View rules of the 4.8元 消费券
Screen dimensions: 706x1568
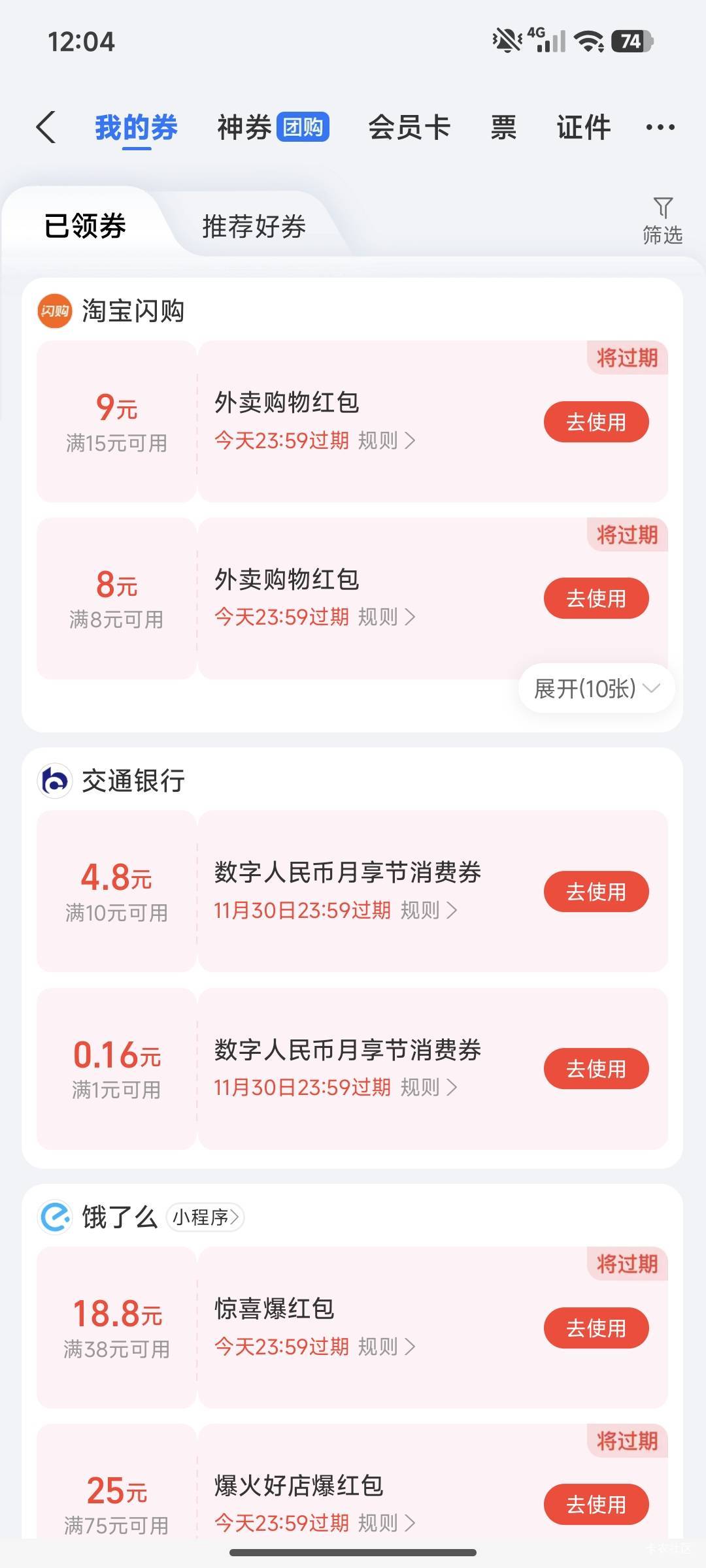[428, 910]
